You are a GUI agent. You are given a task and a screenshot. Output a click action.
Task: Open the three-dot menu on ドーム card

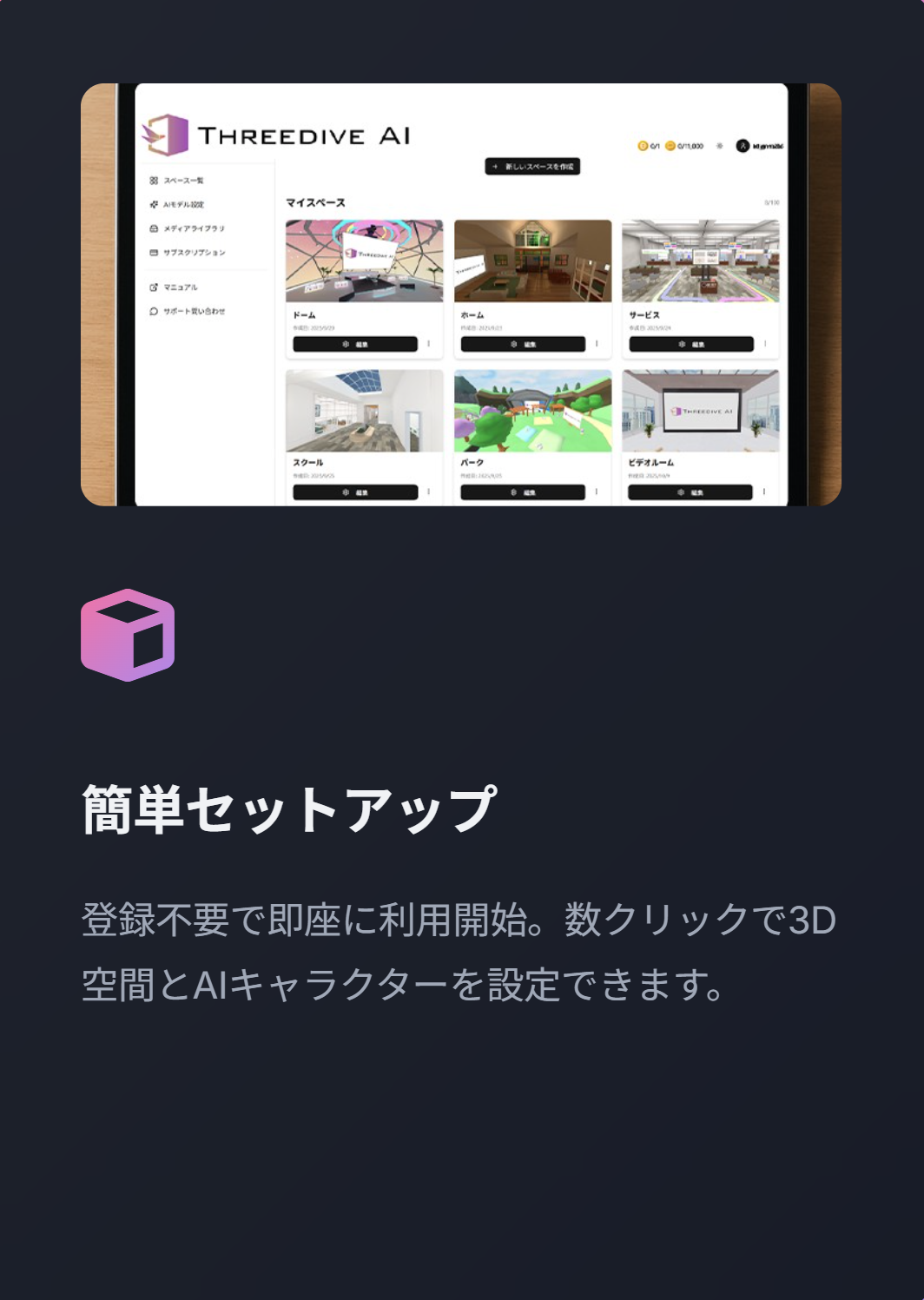(431, 344)
